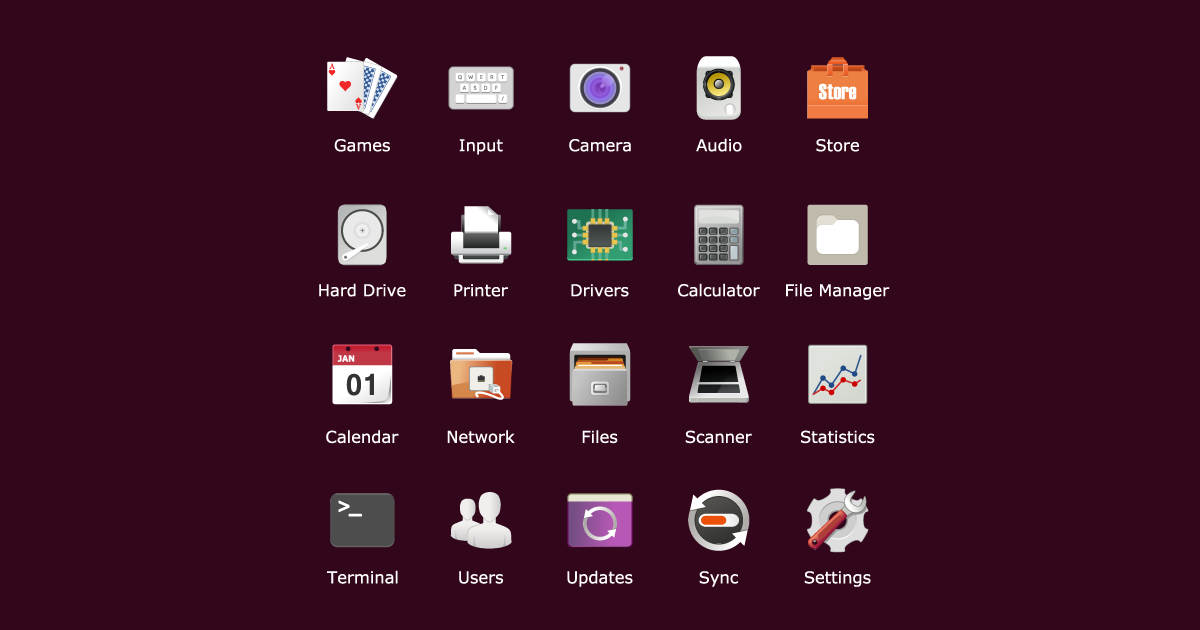
Task: Launch the Input app
Action: coord(481,88)
